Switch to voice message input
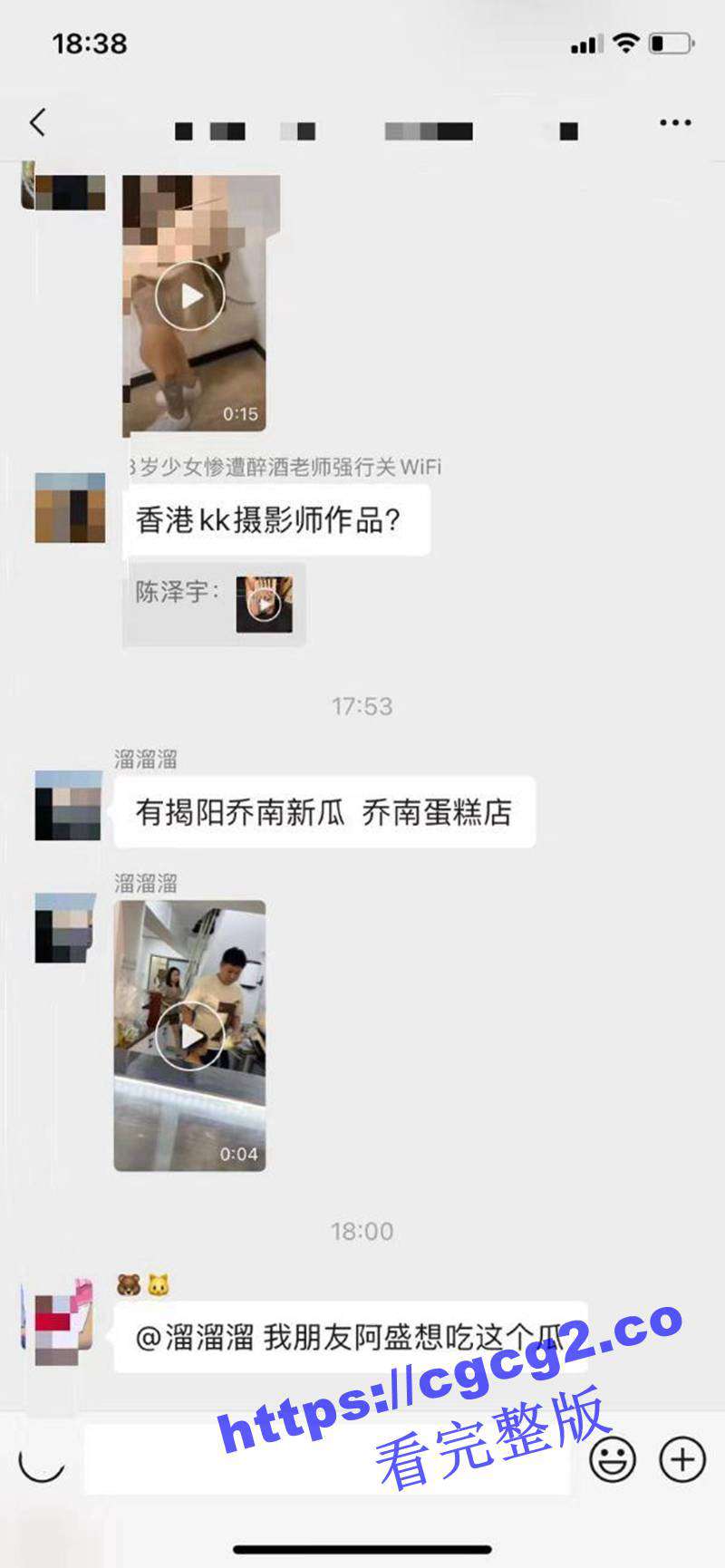725x1568 pixels. click(x=42, y=1459)
